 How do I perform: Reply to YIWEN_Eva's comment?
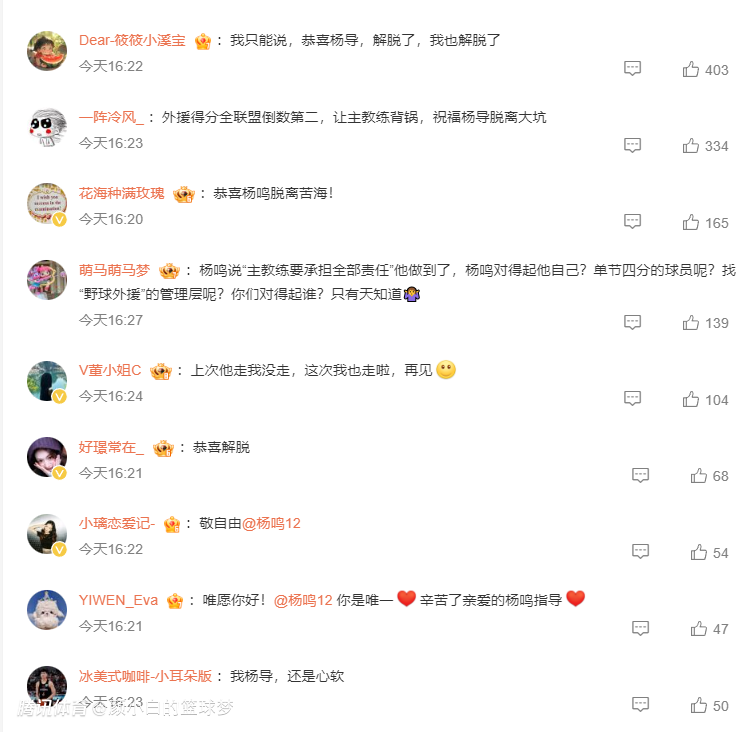(640, 628)
